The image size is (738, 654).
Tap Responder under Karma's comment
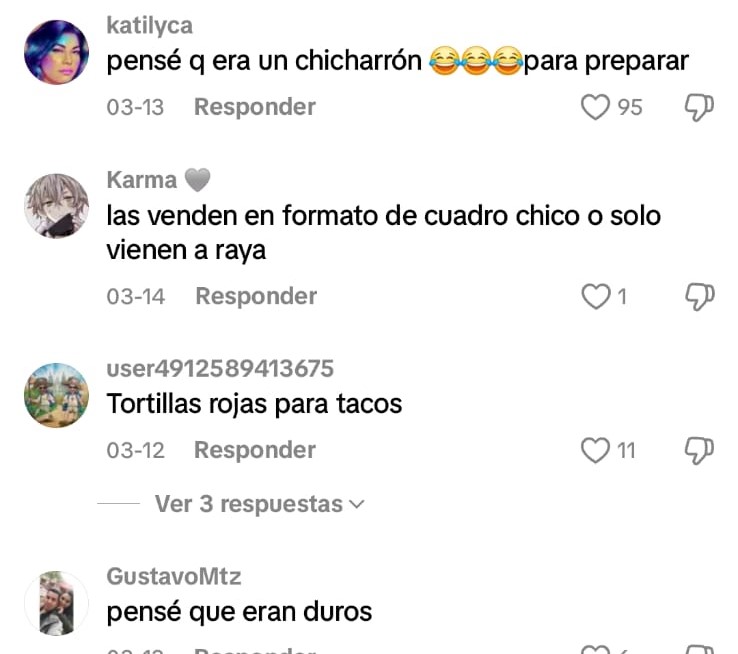256,296
